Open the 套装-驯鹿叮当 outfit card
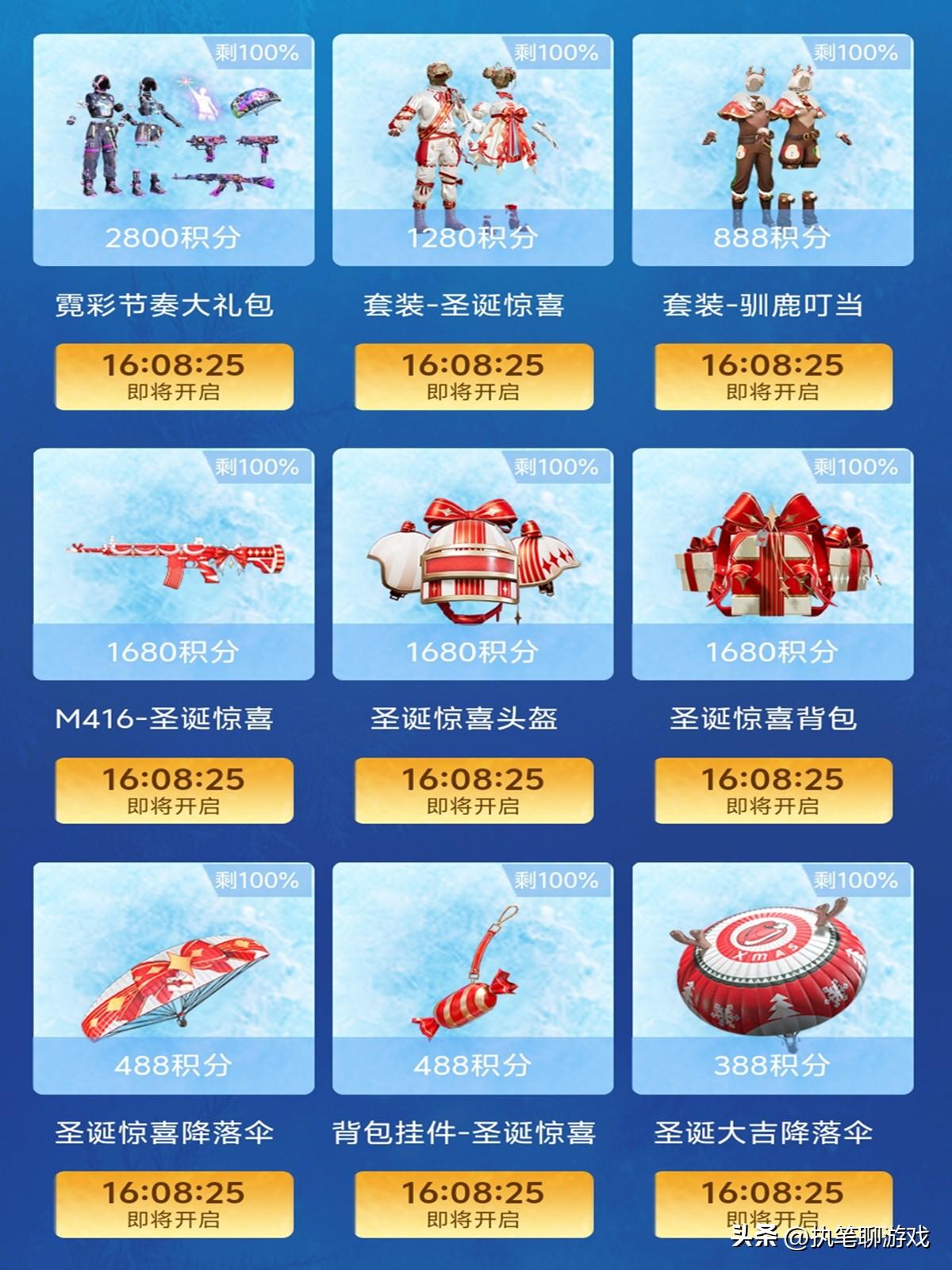The height and width of the screenshot is (1270, 952). click(772, 149)
